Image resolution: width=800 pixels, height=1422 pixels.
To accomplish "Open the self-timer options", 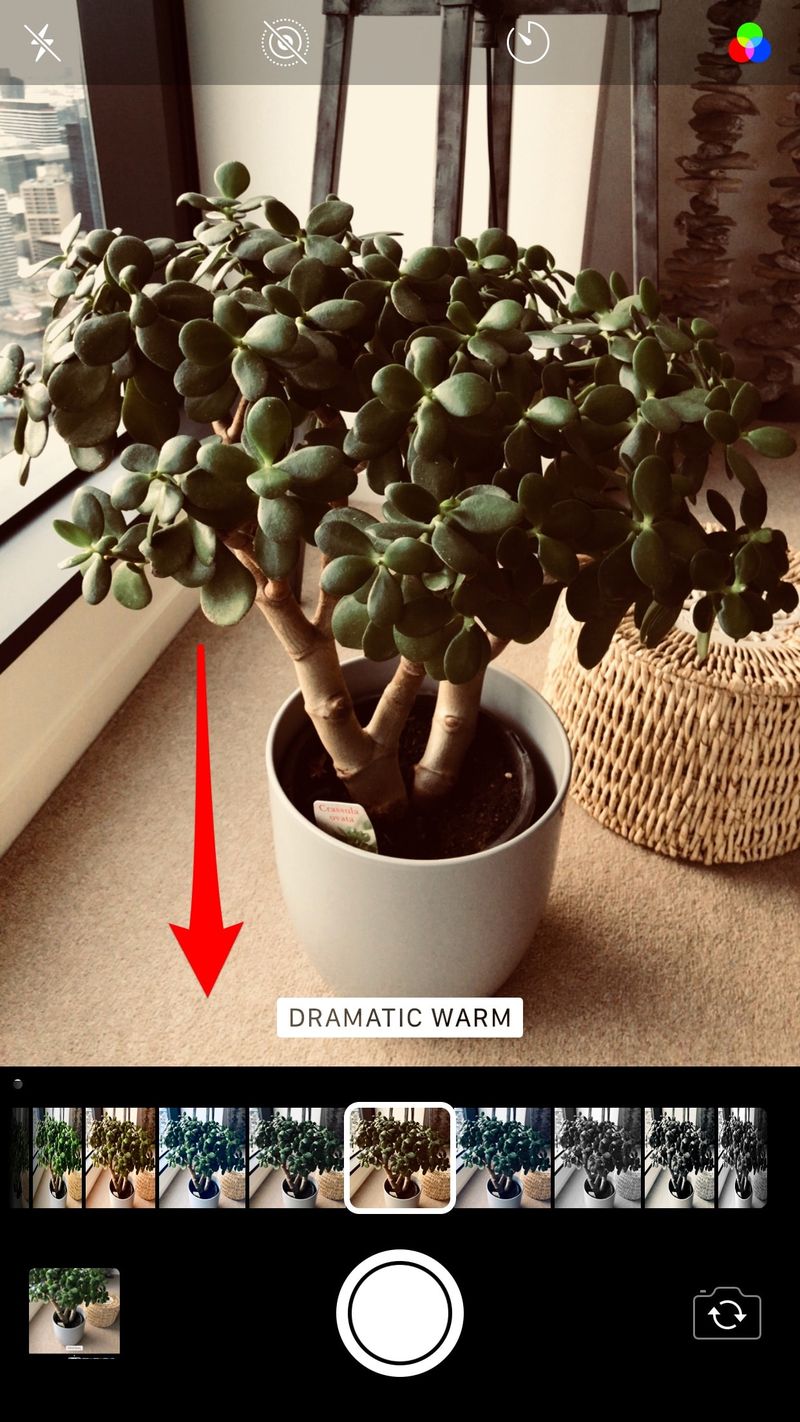I will pyautogui.click(x=528, y=44).
